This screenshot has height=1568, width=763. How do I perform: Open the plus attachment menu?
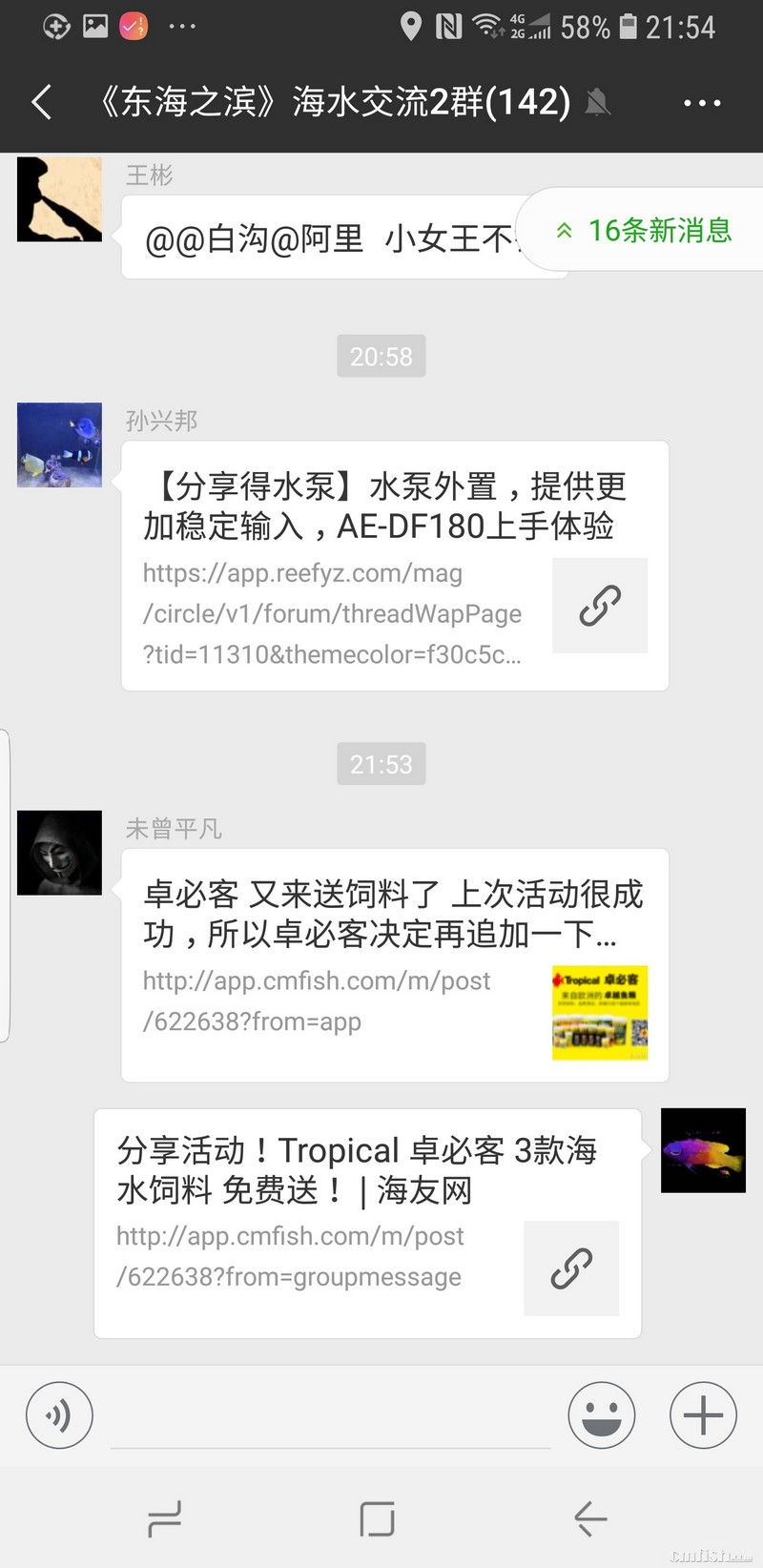click(703, 1415)
